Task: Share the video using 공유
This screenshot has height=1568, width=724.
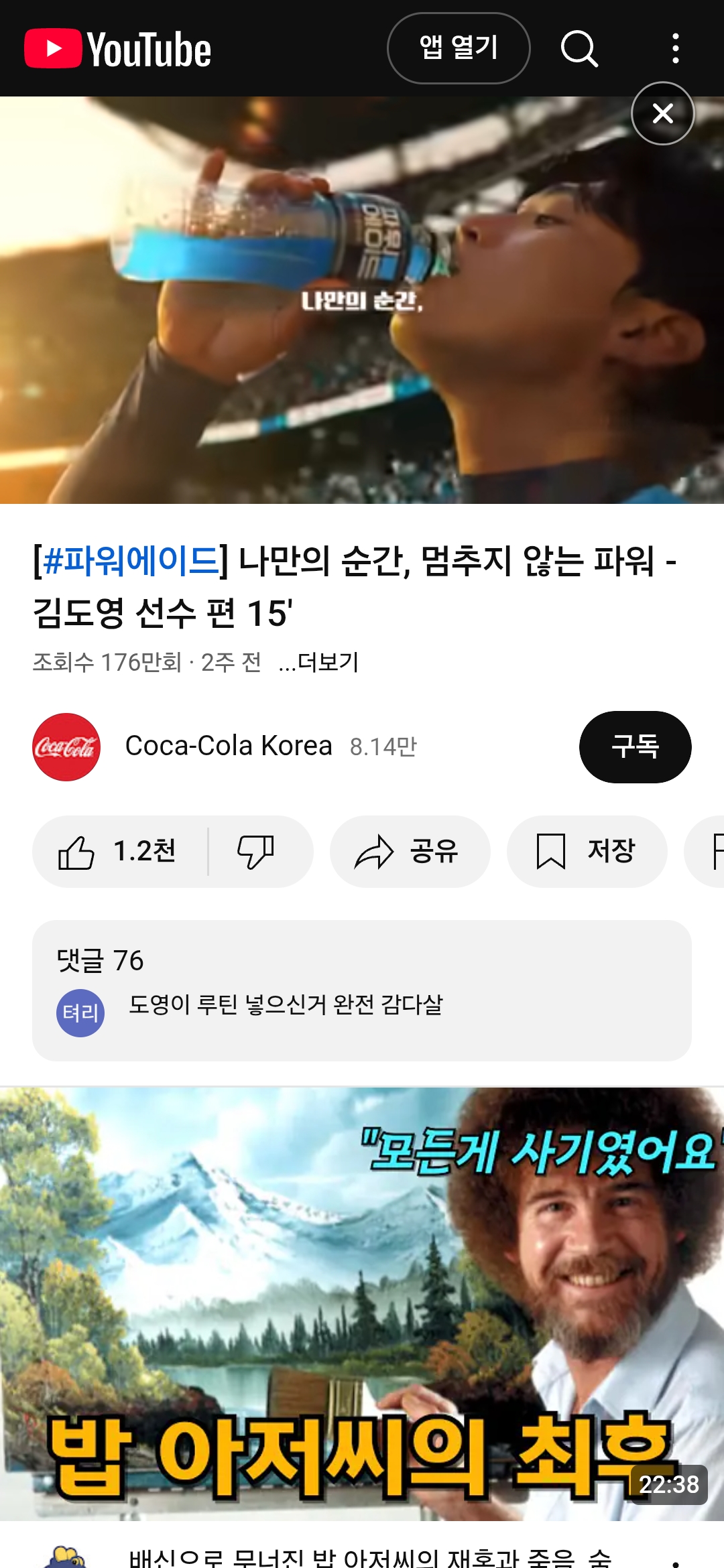Action: [410, 852]
